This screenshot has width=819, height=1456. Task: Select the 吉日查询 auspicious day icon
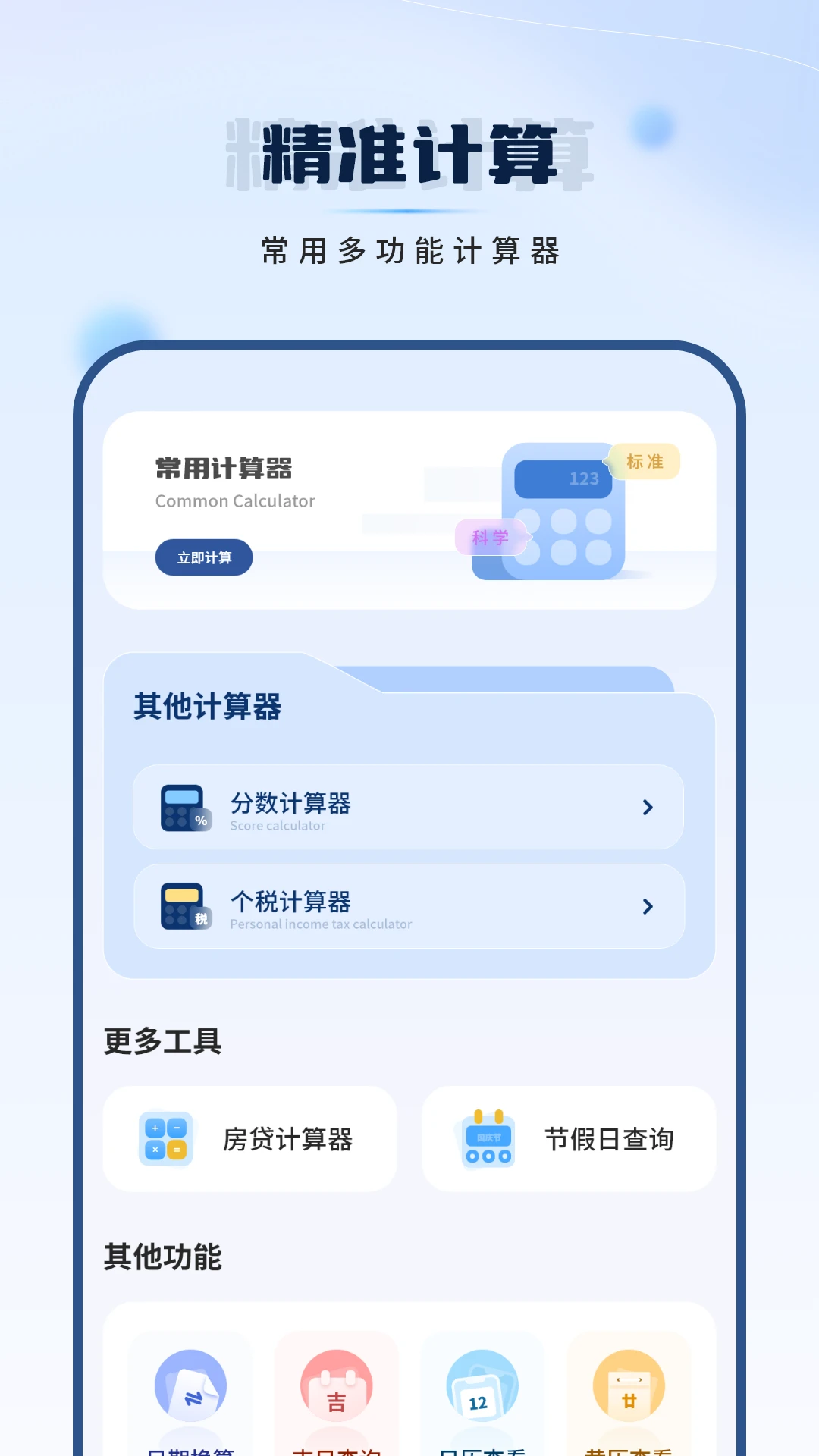click(337, 1385)
